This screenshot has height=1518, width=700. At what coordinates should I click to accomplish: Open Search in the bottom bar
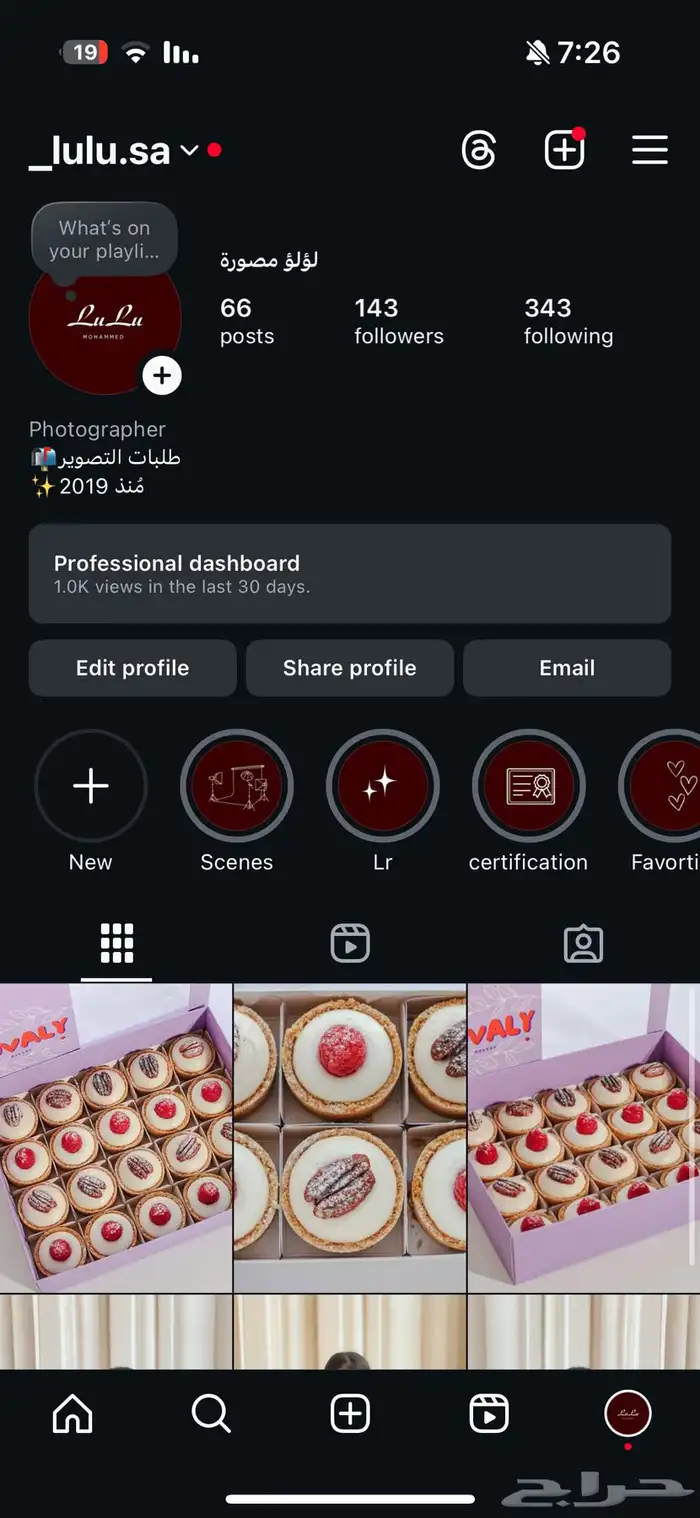click(211, 1414)
